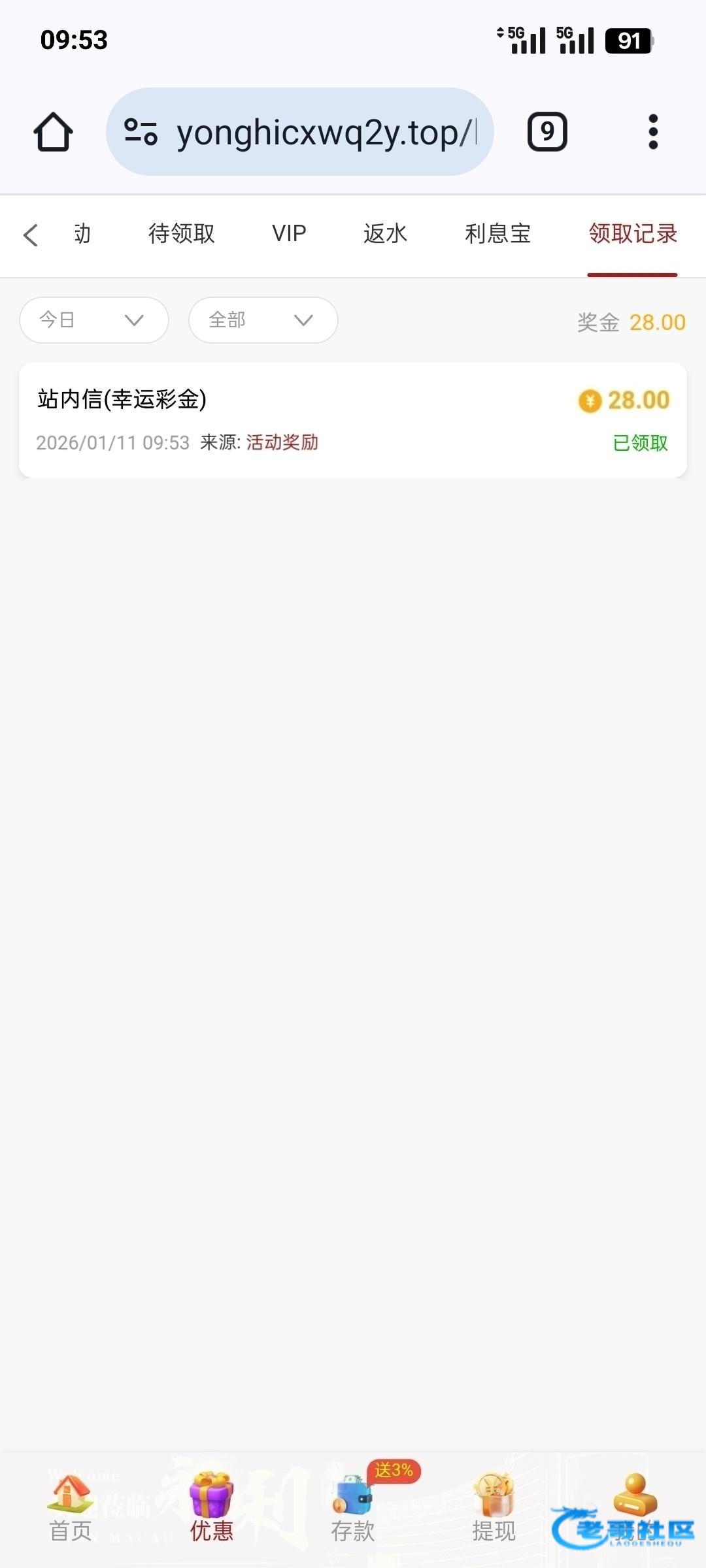Go back using the left arrow
This screenshot has width=706, height=1568.
[x=31, y=235]
